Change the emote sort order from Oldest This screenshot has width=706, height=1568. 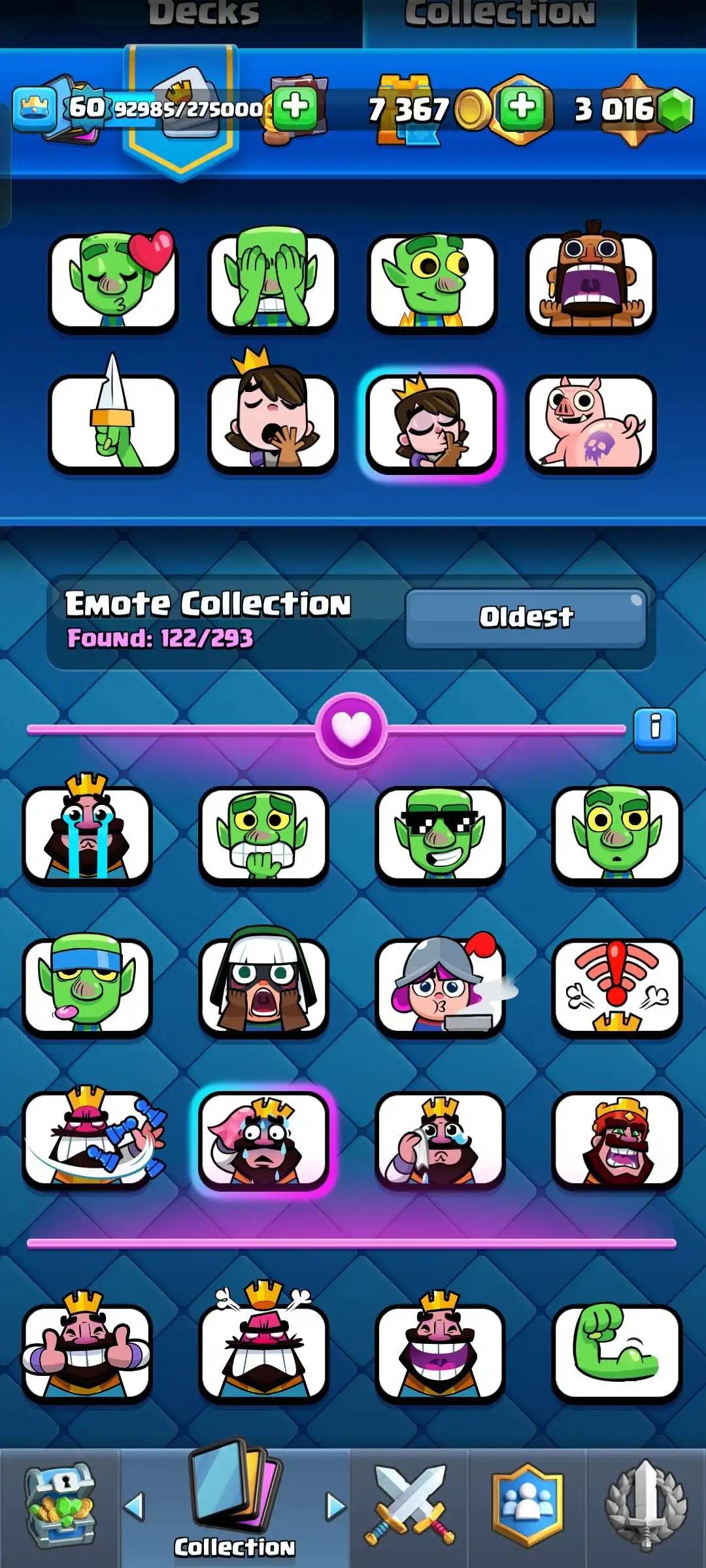click(526, 617)
